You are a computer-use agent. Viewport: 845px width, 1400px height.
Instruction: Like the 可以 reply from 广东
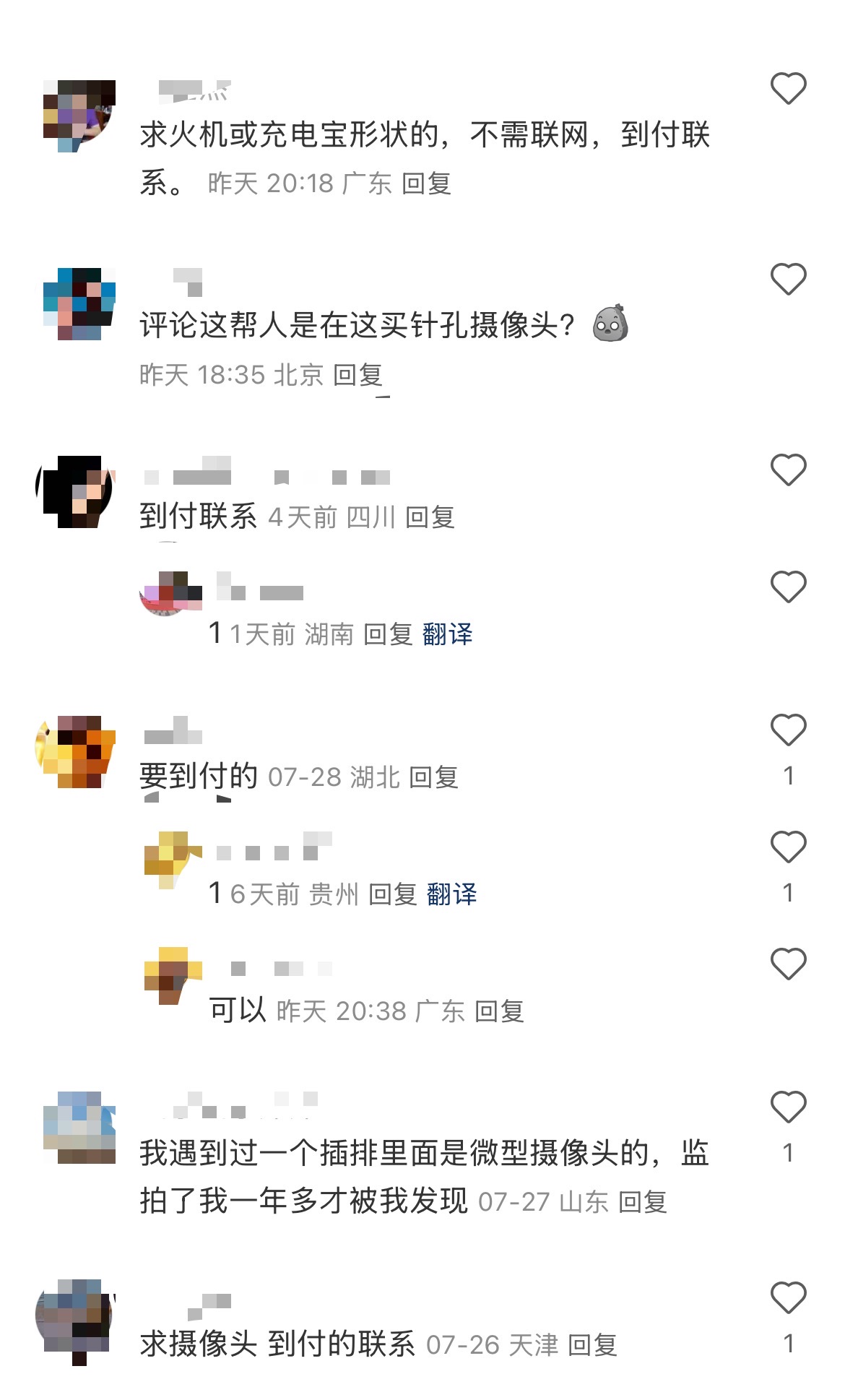coord(788,964)
